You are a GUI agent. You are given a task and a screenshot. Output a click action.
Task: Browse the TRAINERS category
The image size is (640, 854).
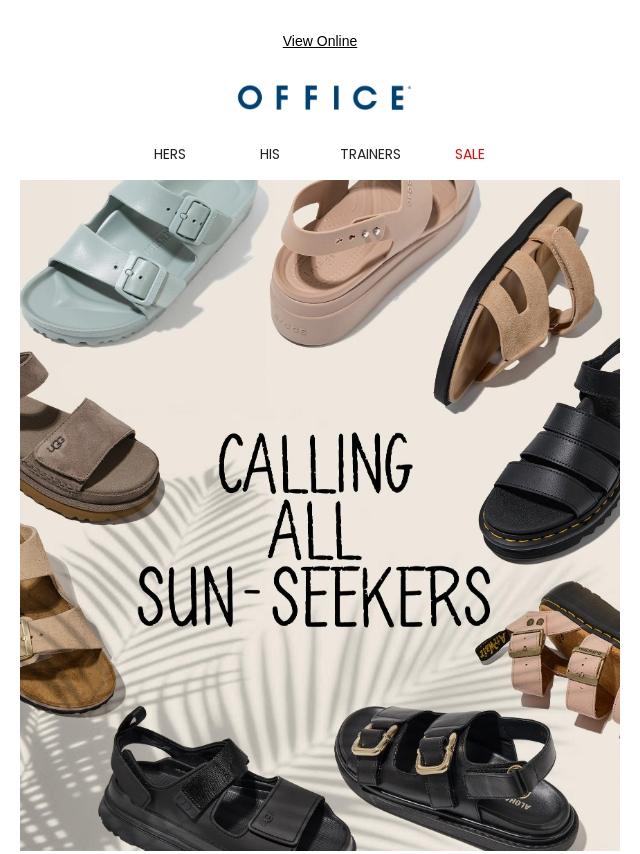pos(370,154)
